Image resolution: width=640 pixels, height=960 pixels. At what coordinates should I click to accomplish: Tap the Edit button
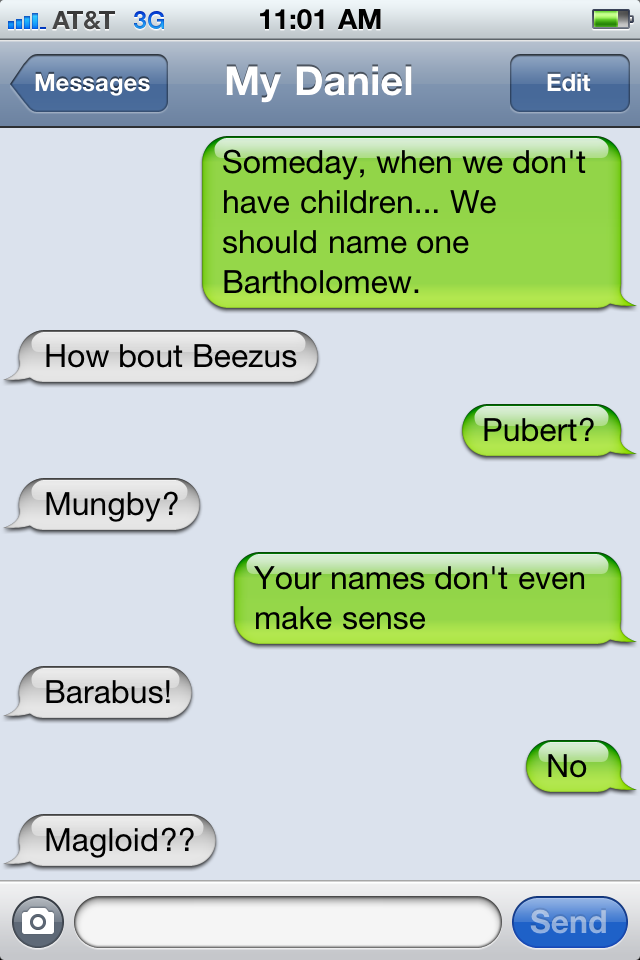pos(570,83)
